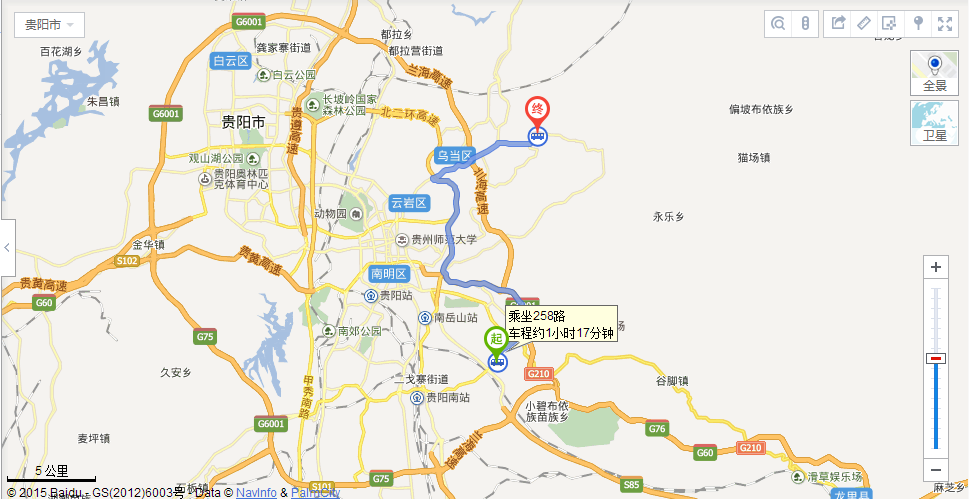
Task: Toggle the traffic light layer
Action: click(x=805, y=23)
